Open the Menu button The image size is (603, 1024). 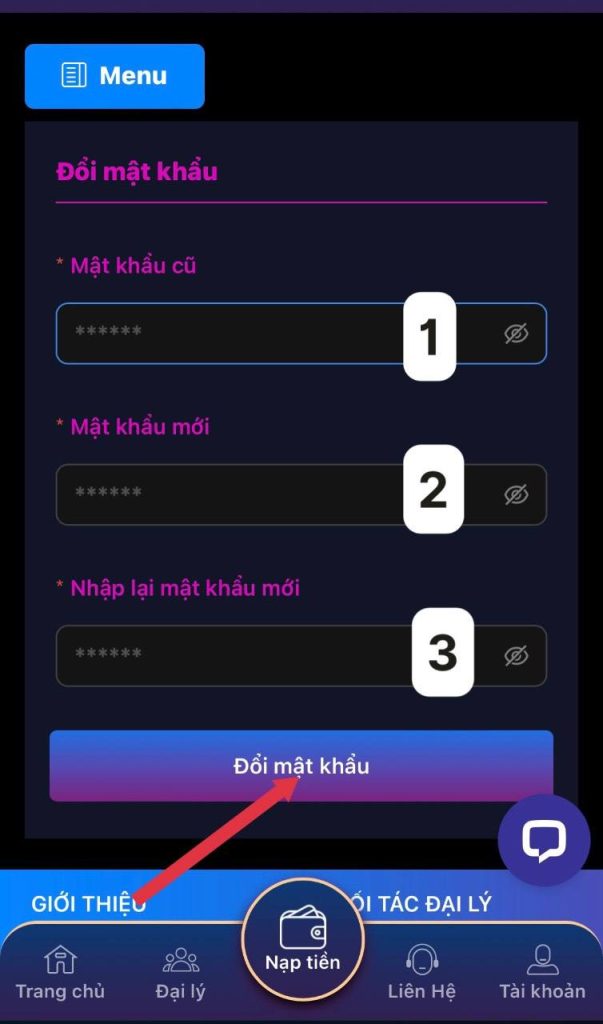(114, 76)
